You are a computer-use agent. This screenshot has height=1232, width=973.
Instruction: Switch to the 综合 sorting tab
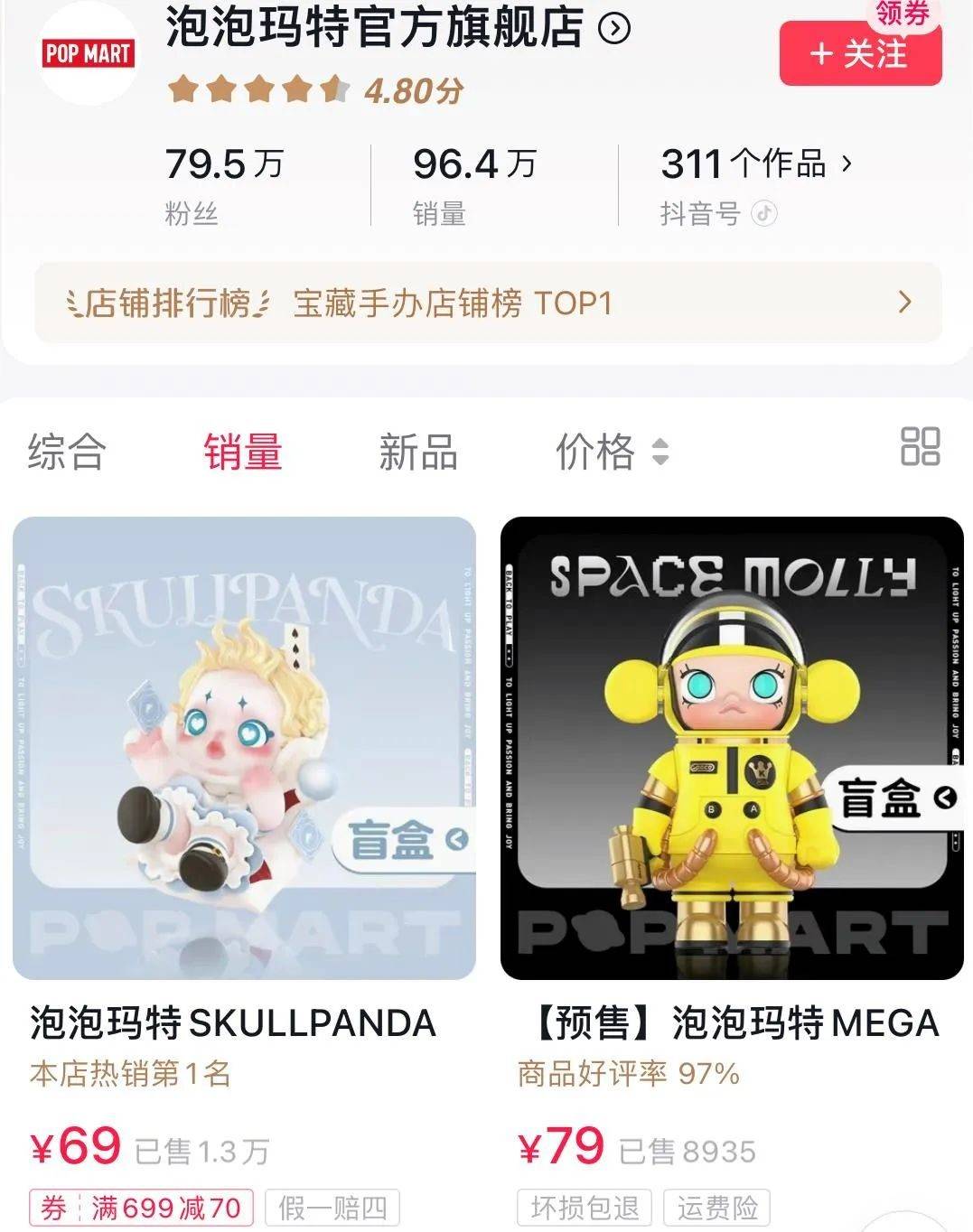coord(67,451)
